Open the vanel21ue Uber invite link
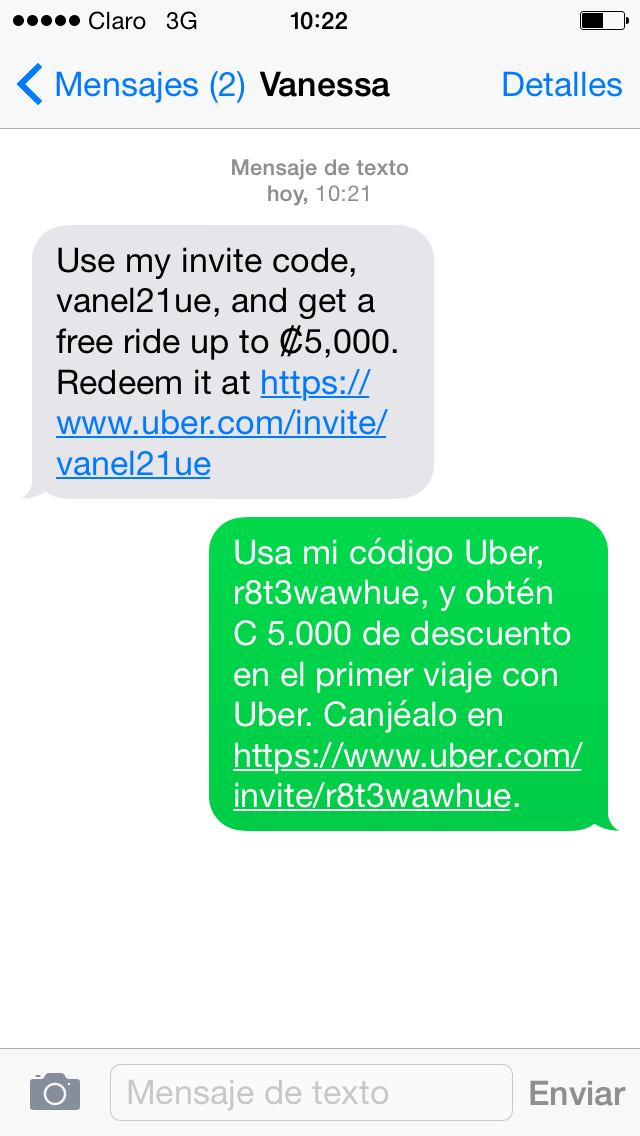Viewport: 640px width, 1136px height. 220,424
